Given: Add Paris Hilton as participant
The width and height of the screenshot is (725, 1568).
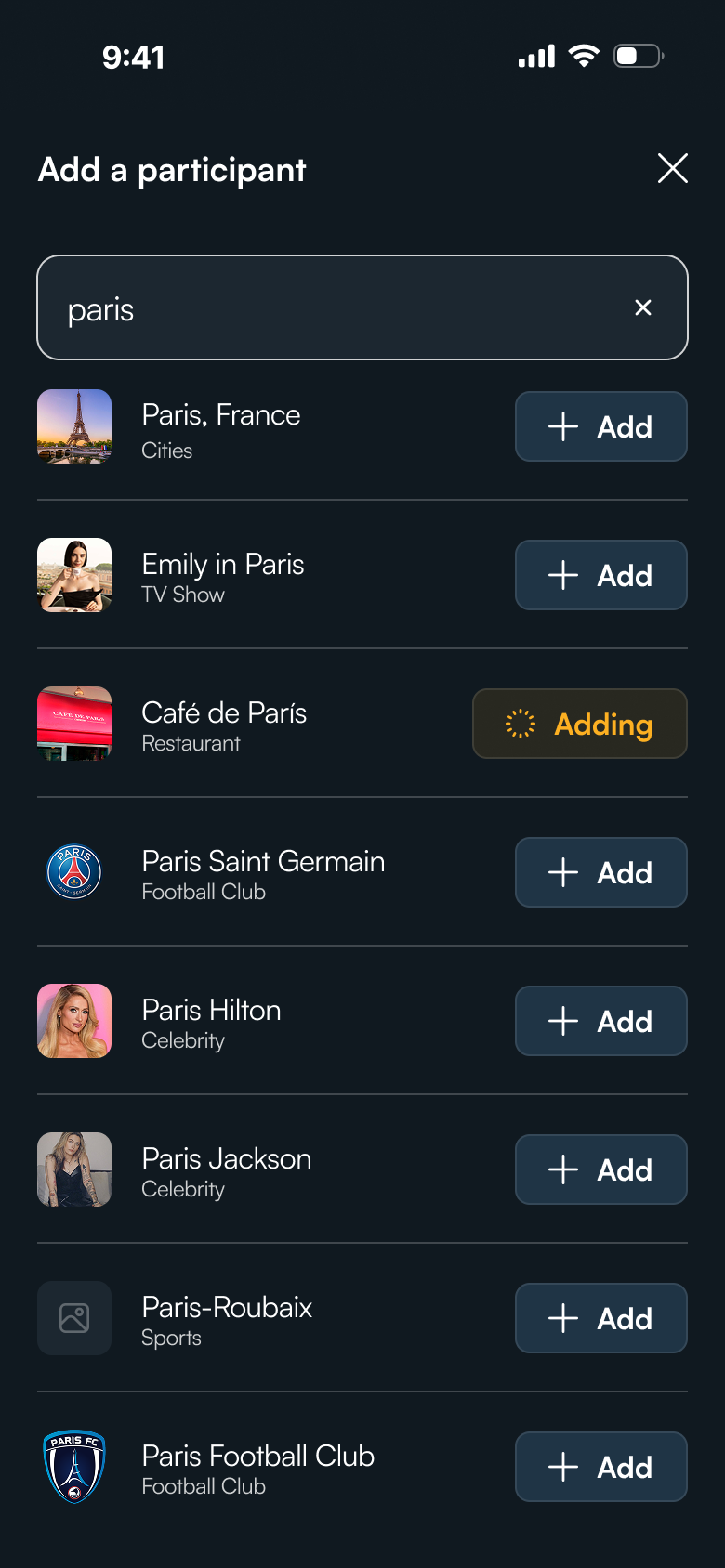Looking at the screenshot, I should [601, 1022].
